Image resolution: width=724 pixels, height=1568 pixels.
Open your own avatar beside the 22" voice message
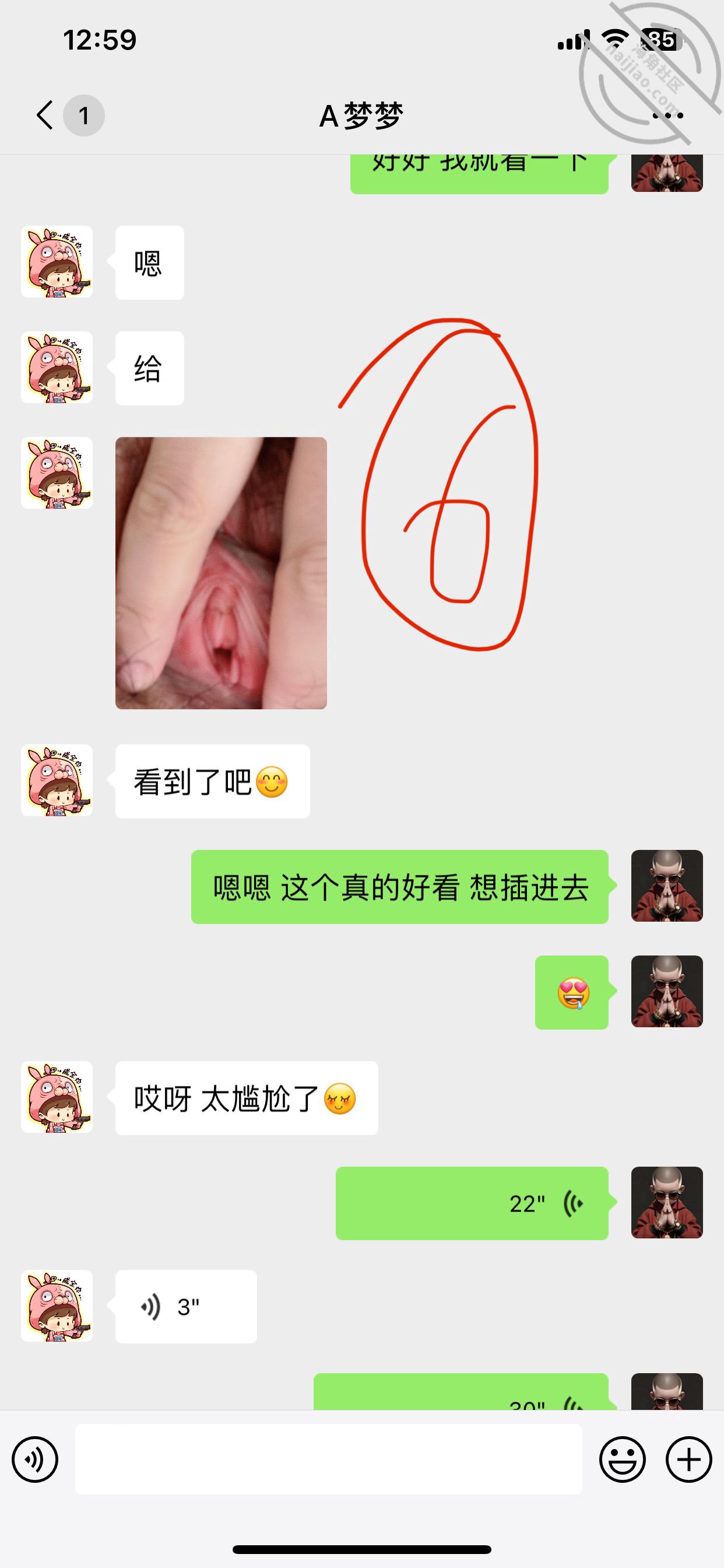click(x=667, y=1203)
